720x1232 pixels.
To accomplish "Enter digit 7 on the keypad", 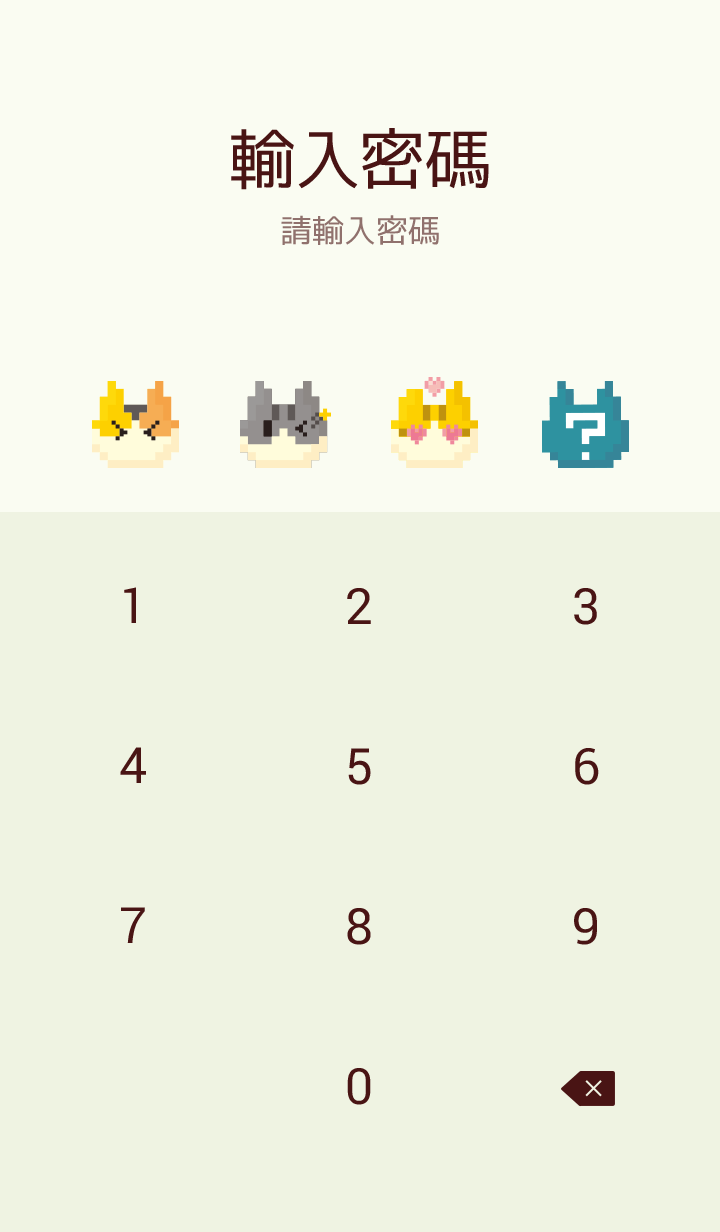I will pos(132,927).
